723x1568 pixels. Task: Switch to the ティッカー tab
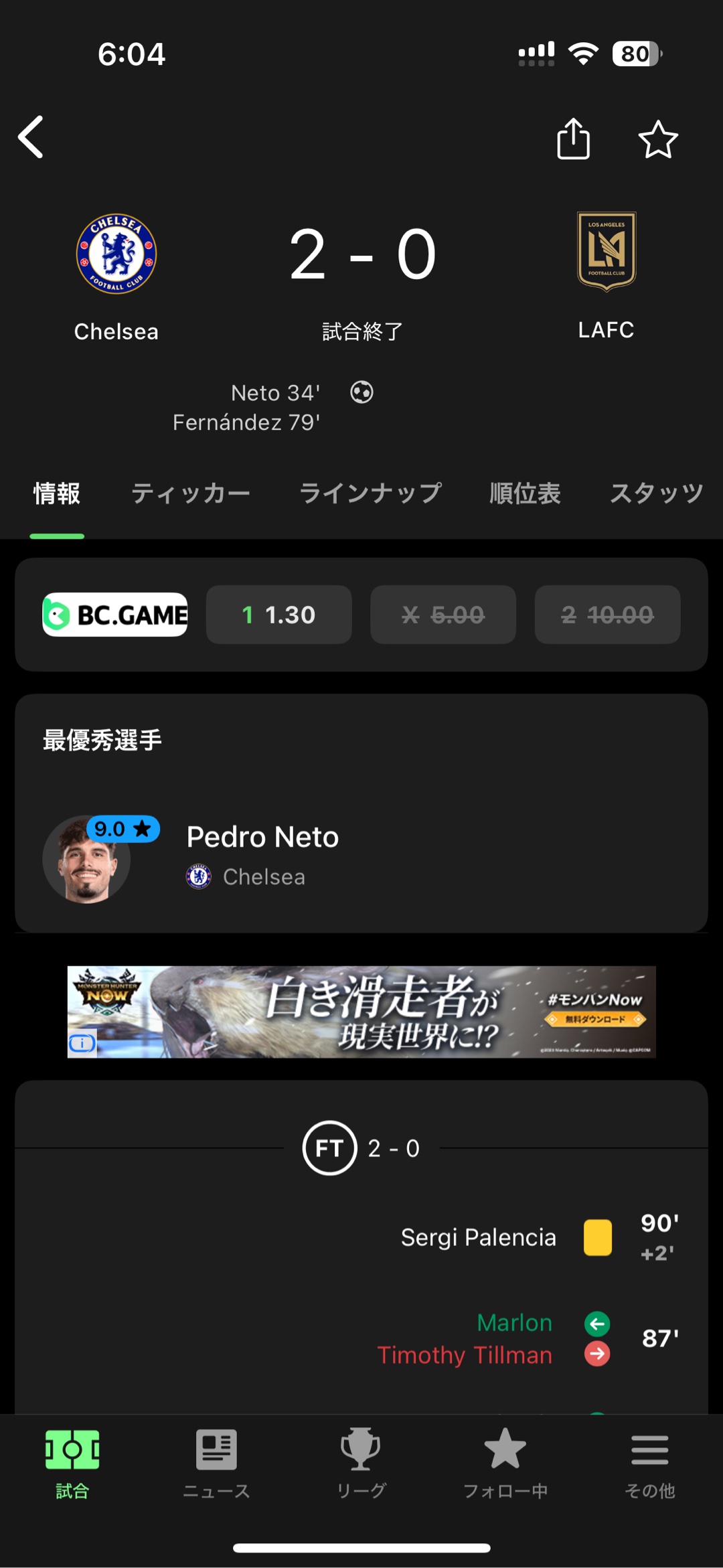[191, 493]
